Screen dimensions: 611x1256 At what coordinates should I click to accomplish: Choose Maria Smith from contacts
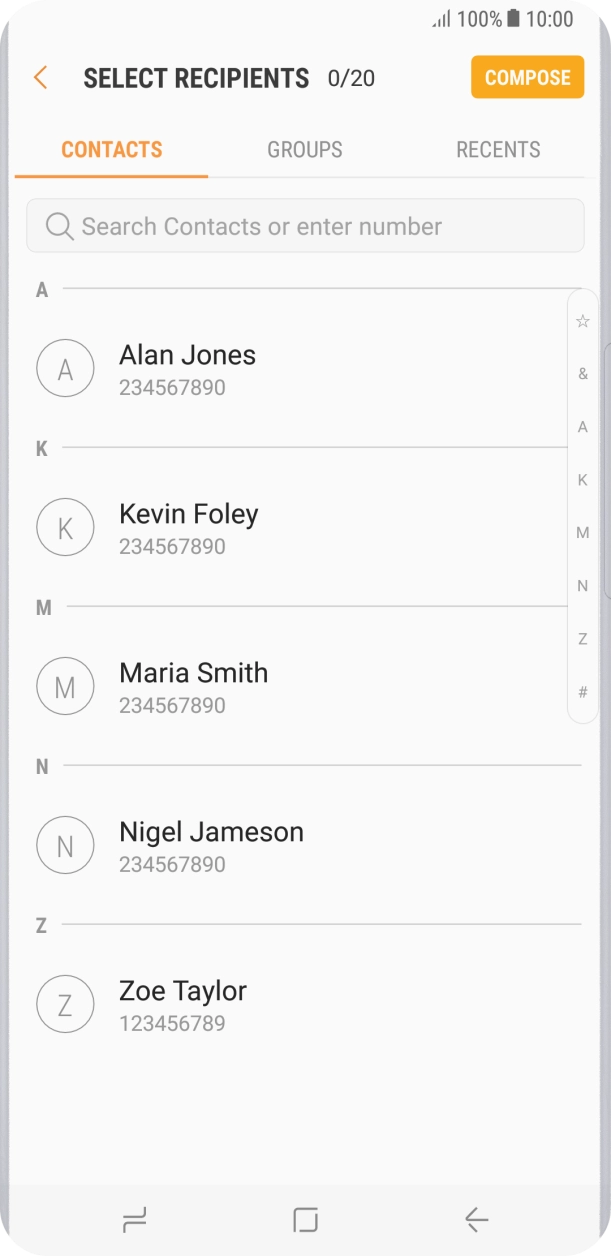coord(193,687)
